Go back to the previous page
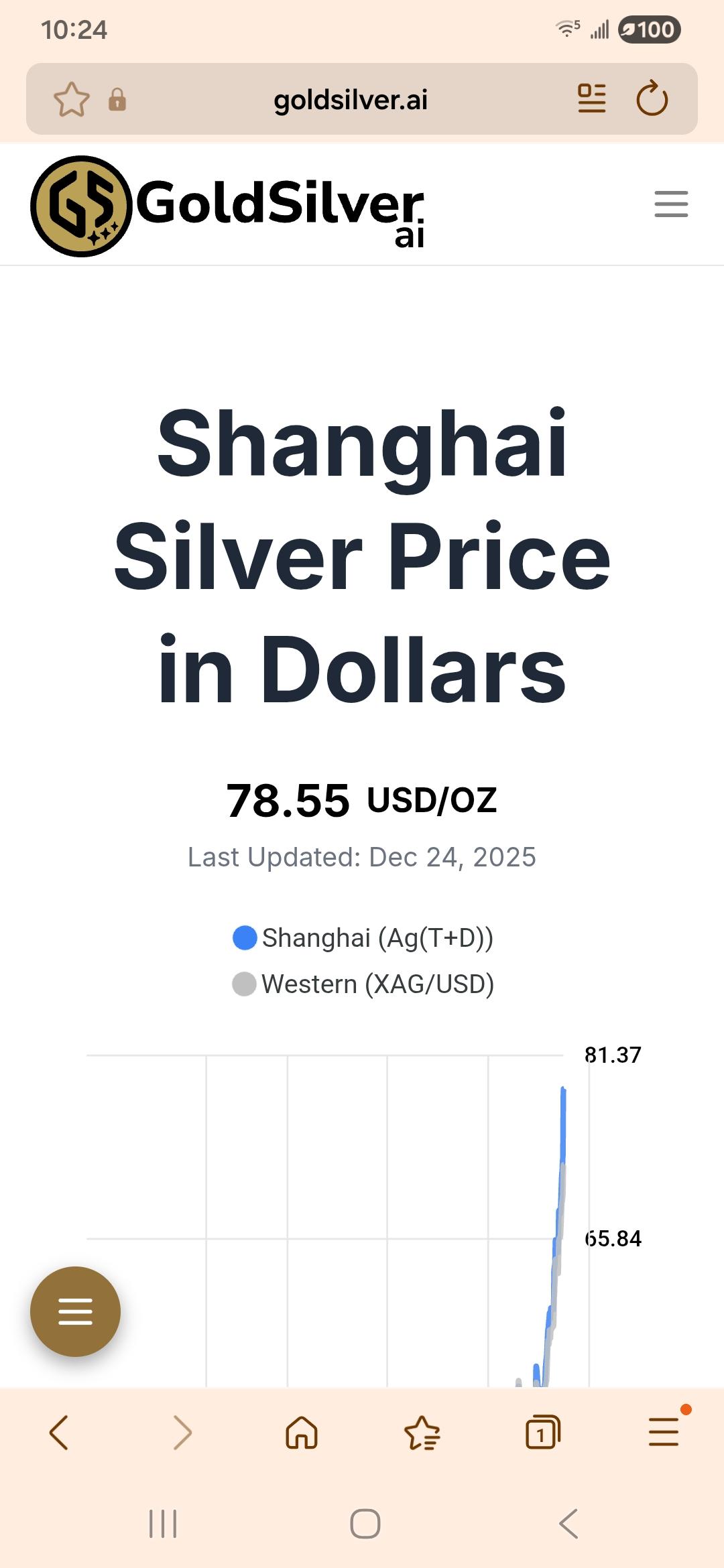724x1568 pixels. 59,1433
